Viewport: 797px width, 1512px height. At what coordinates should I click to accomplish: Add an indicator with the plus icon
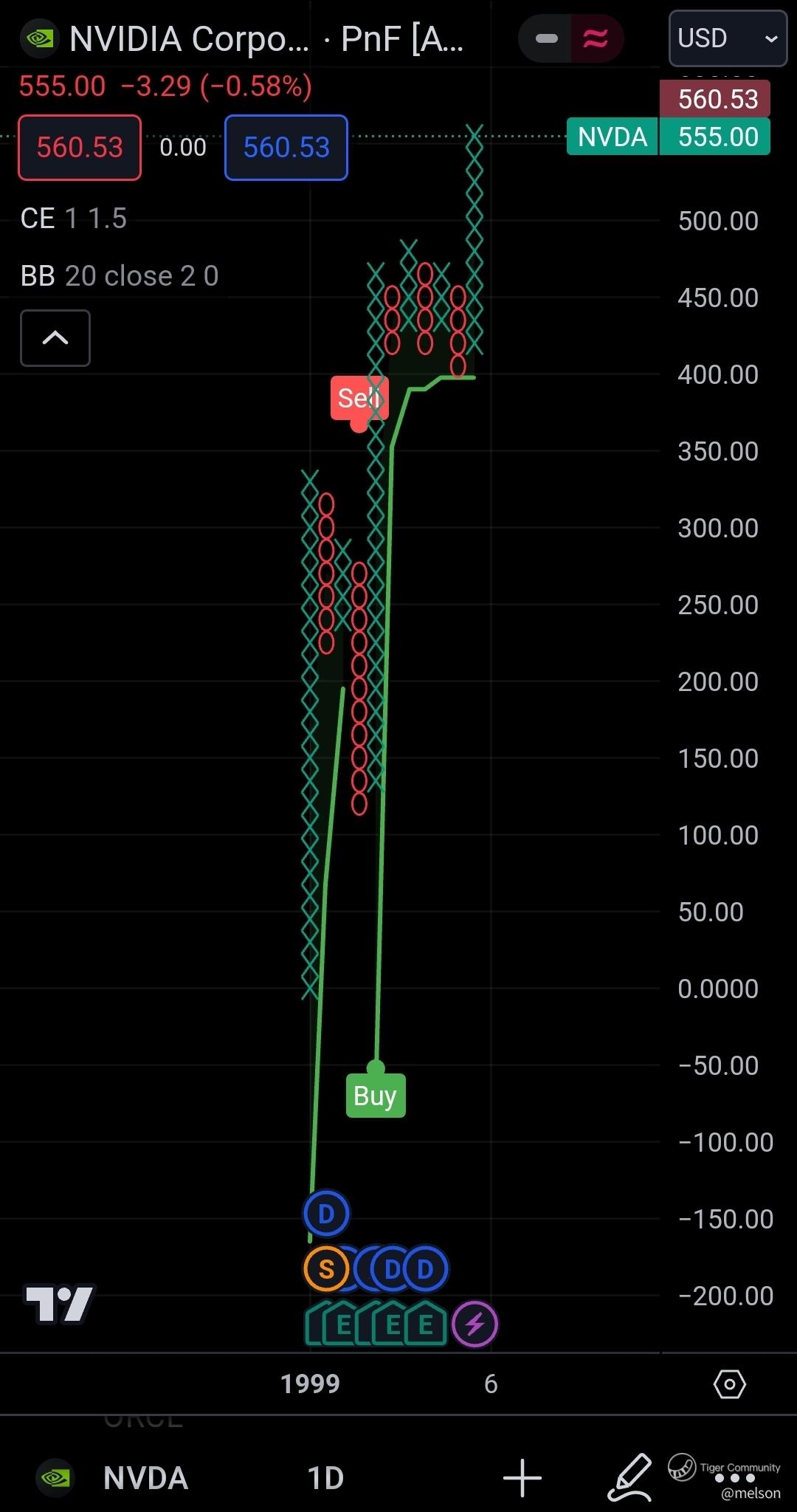point(522,1478)
